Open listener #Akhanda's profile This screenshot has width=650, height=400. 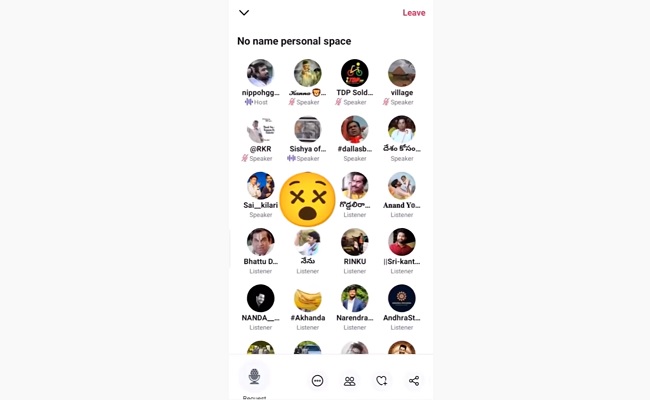(307, 298)
